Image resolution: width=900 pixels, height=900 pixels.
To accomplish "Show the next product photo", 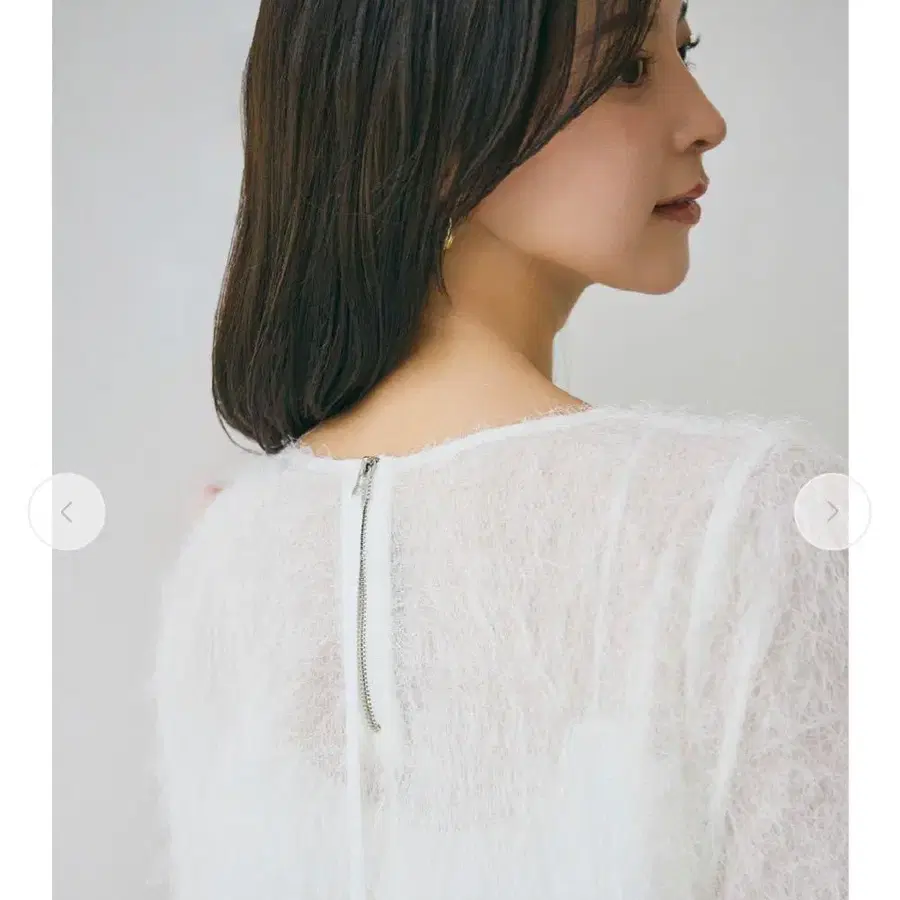I will (x=831, y=512).
